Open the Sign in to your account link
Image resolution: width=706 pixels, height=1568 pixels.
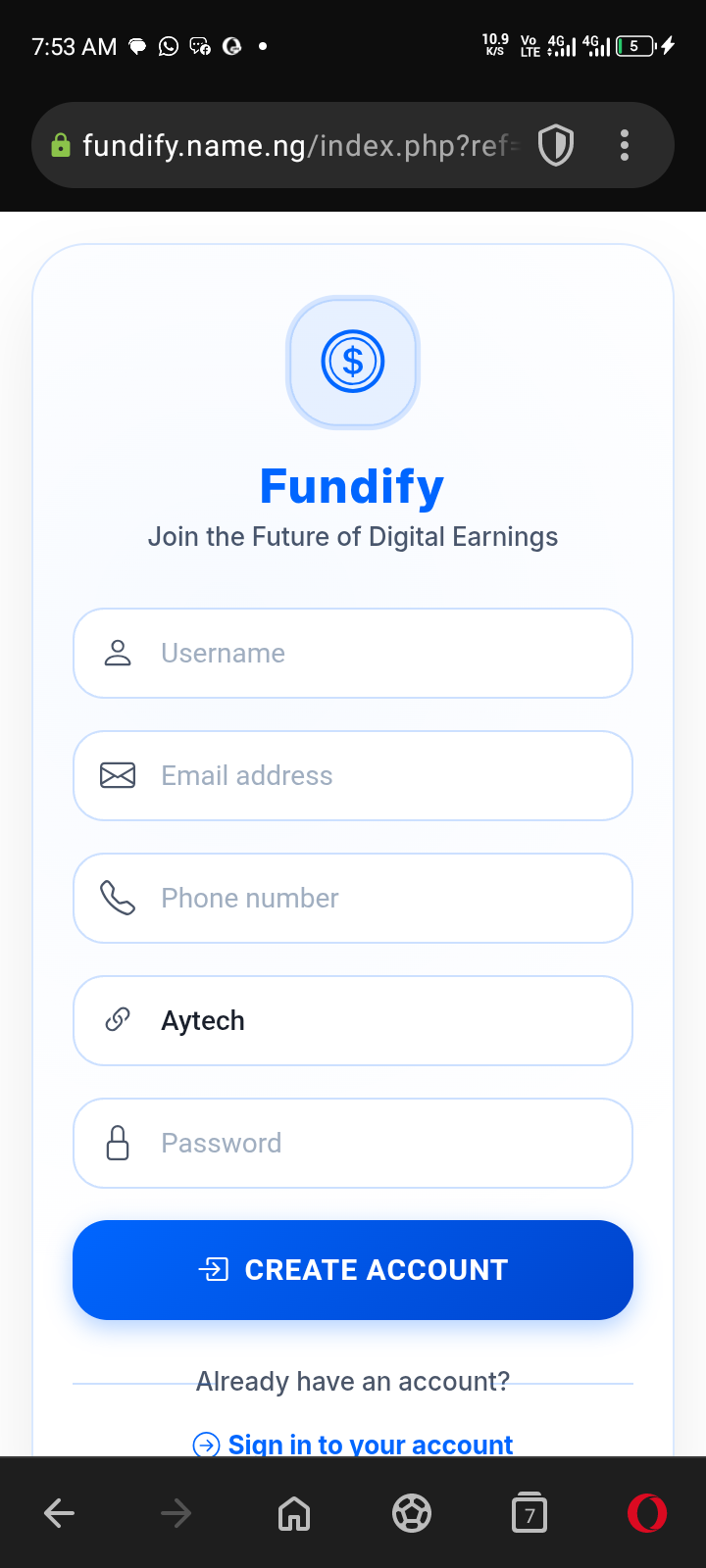(369, 1444)
